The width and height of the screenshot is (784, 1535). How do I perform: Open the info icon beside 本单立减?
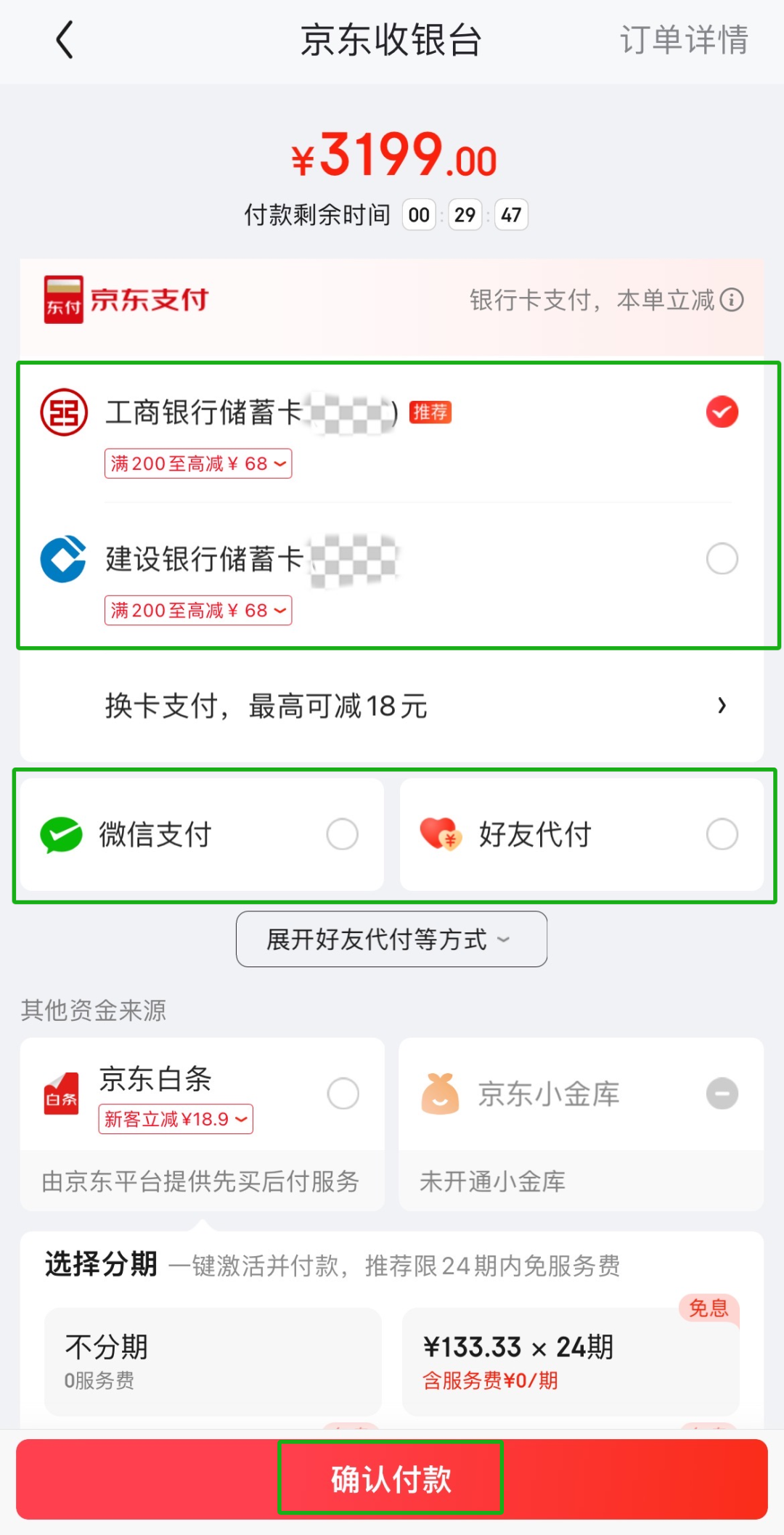pos(735,300)
